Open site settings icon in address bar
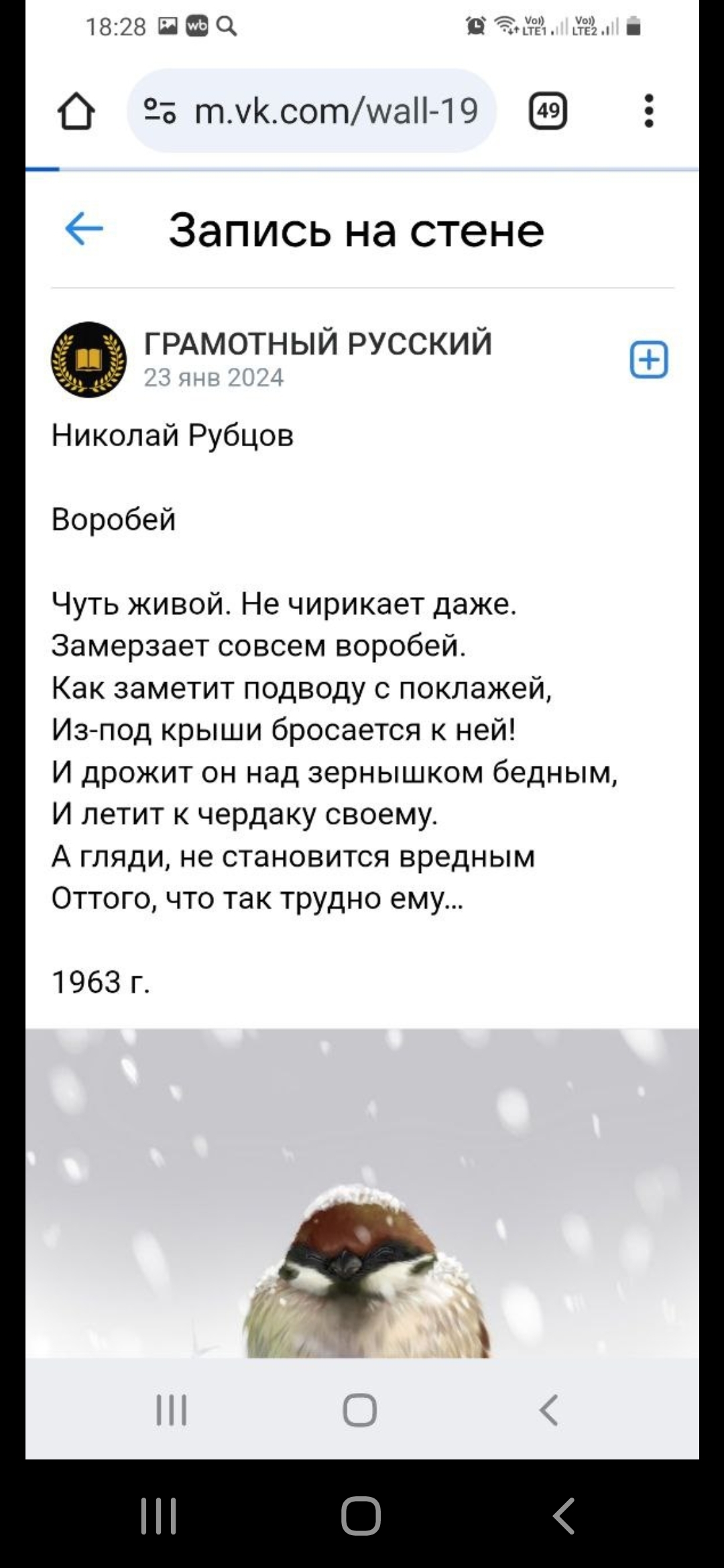The width and height of the screenshot is (724, 1568). click(160, 111)
